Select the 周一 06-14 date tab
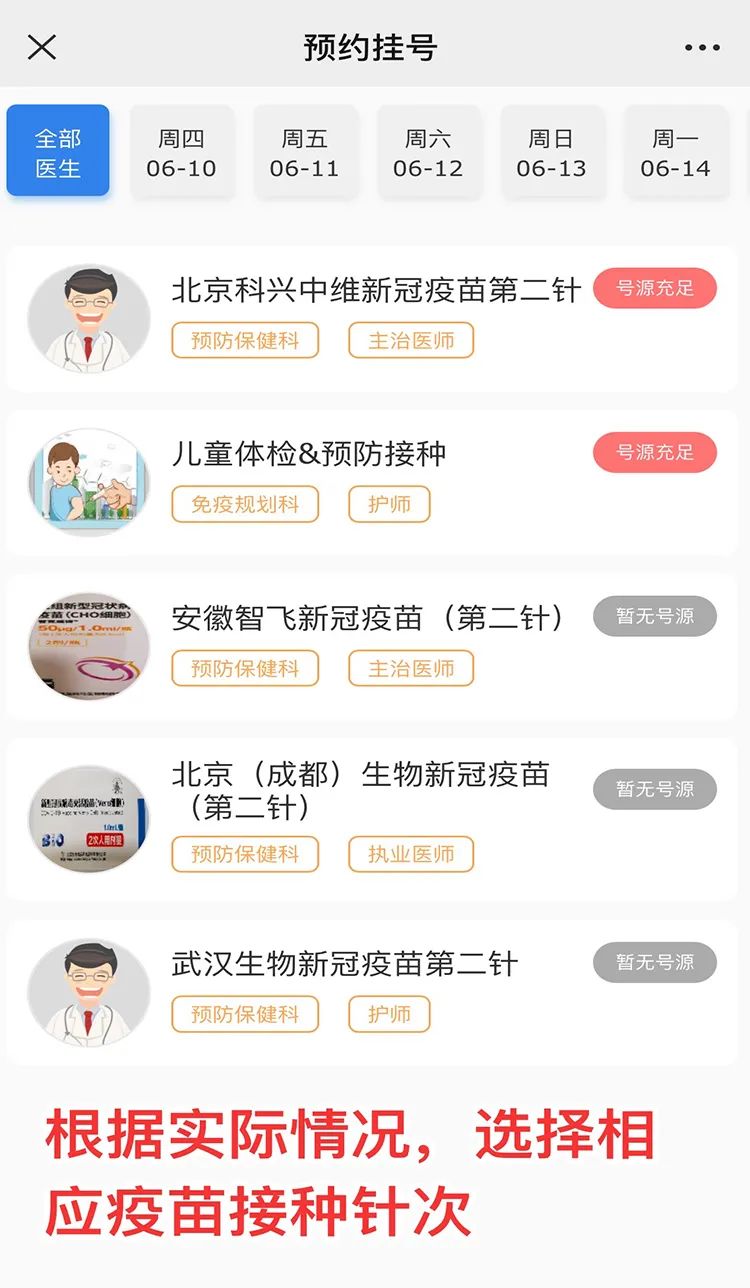 [676, 152]
